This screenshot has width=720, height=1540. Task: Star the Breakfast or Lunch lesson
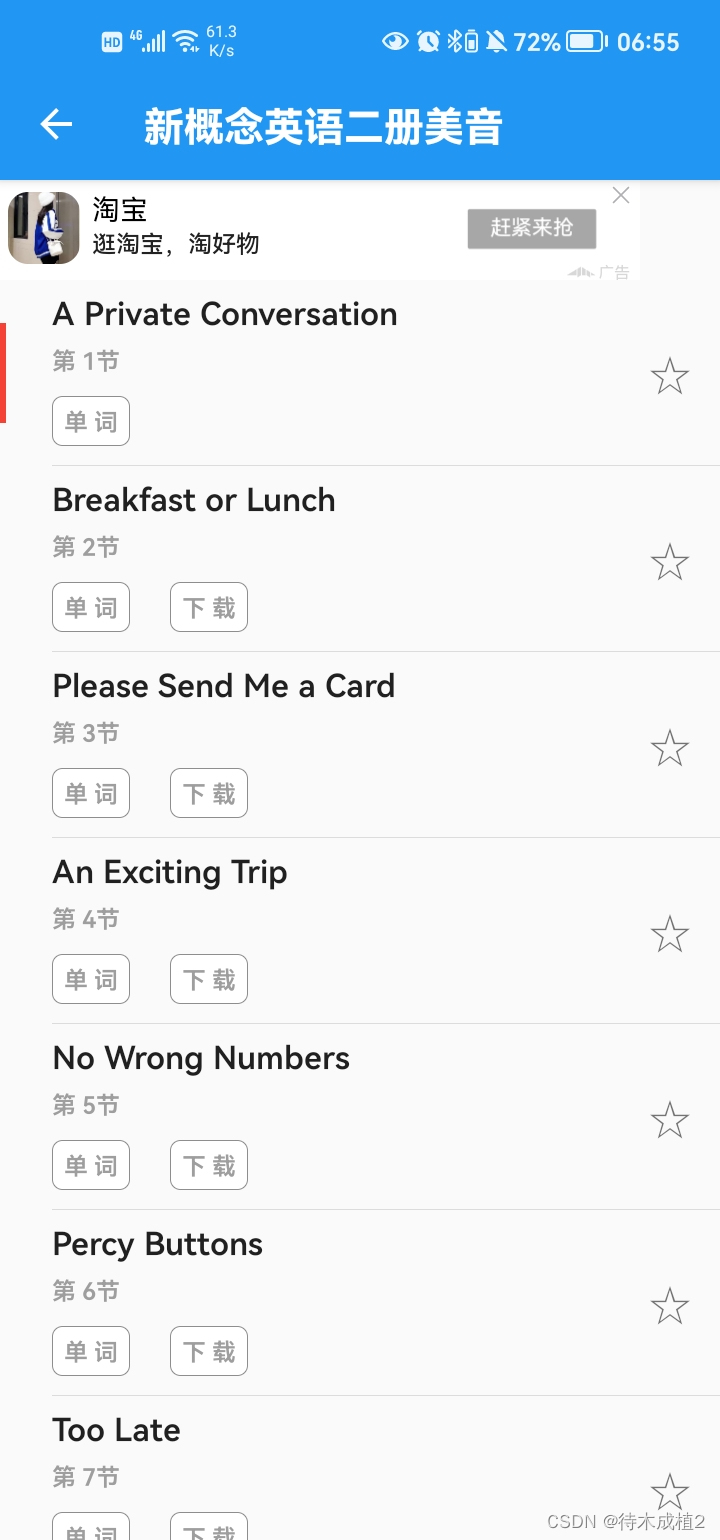(x=669, y=563)
